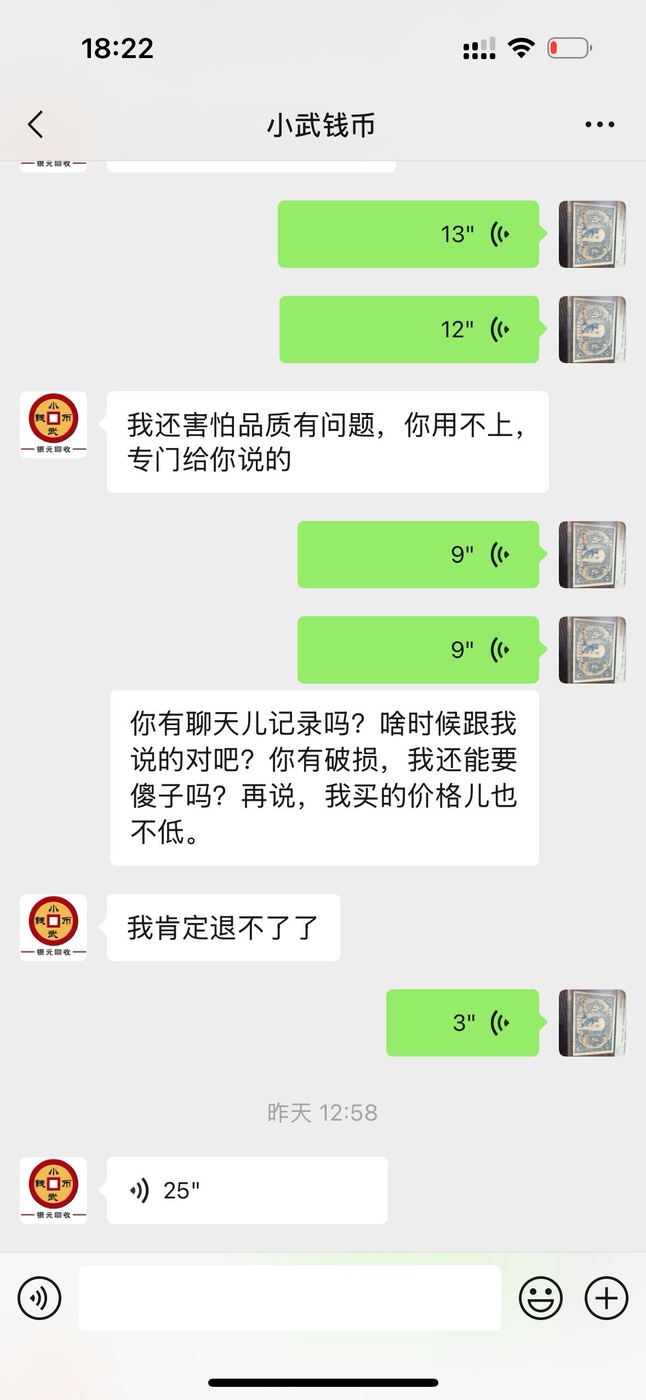Open the chat overflow menu
This screenshot has width=646, height=1400.
click(599, 125)
